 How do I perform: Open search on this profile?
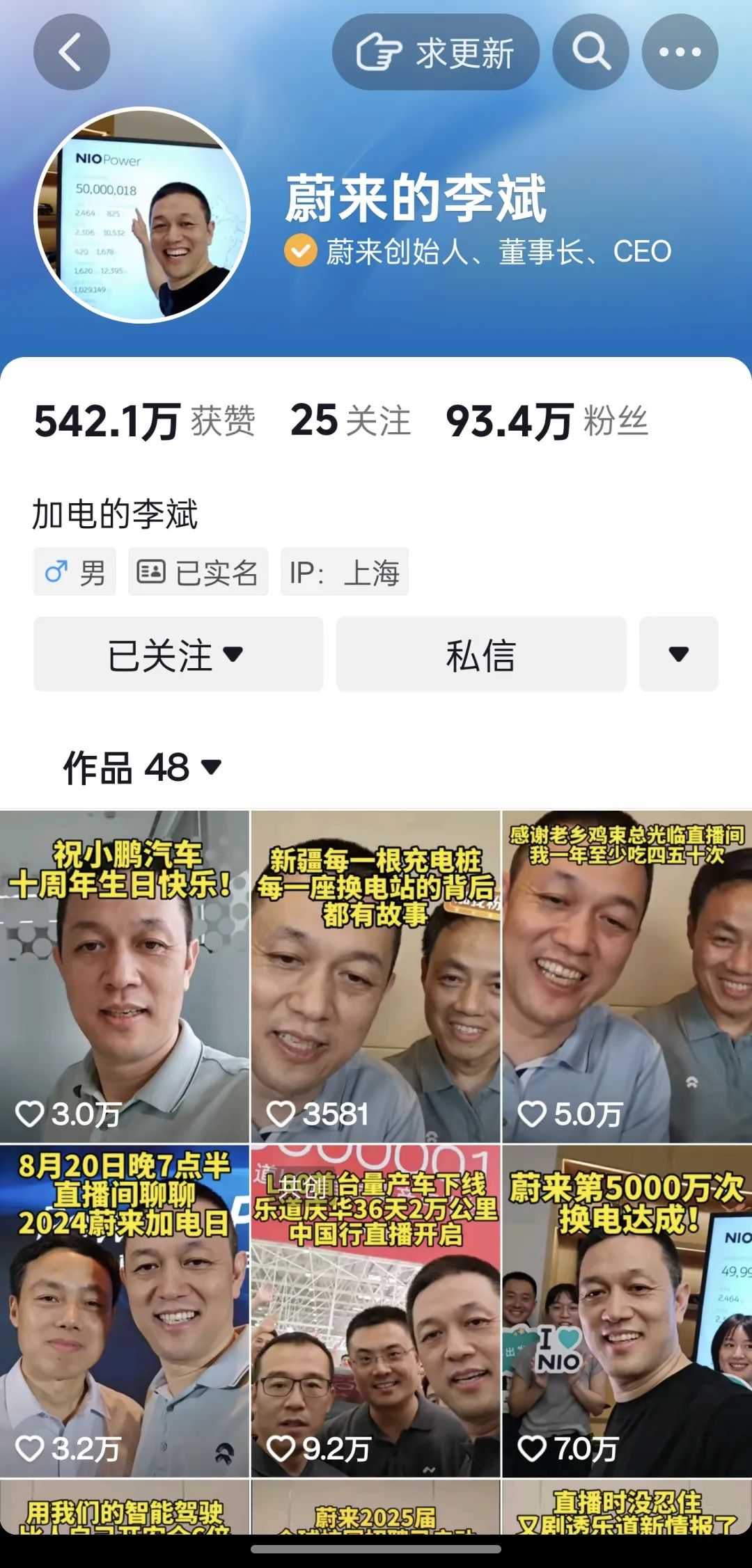point(590,52)
